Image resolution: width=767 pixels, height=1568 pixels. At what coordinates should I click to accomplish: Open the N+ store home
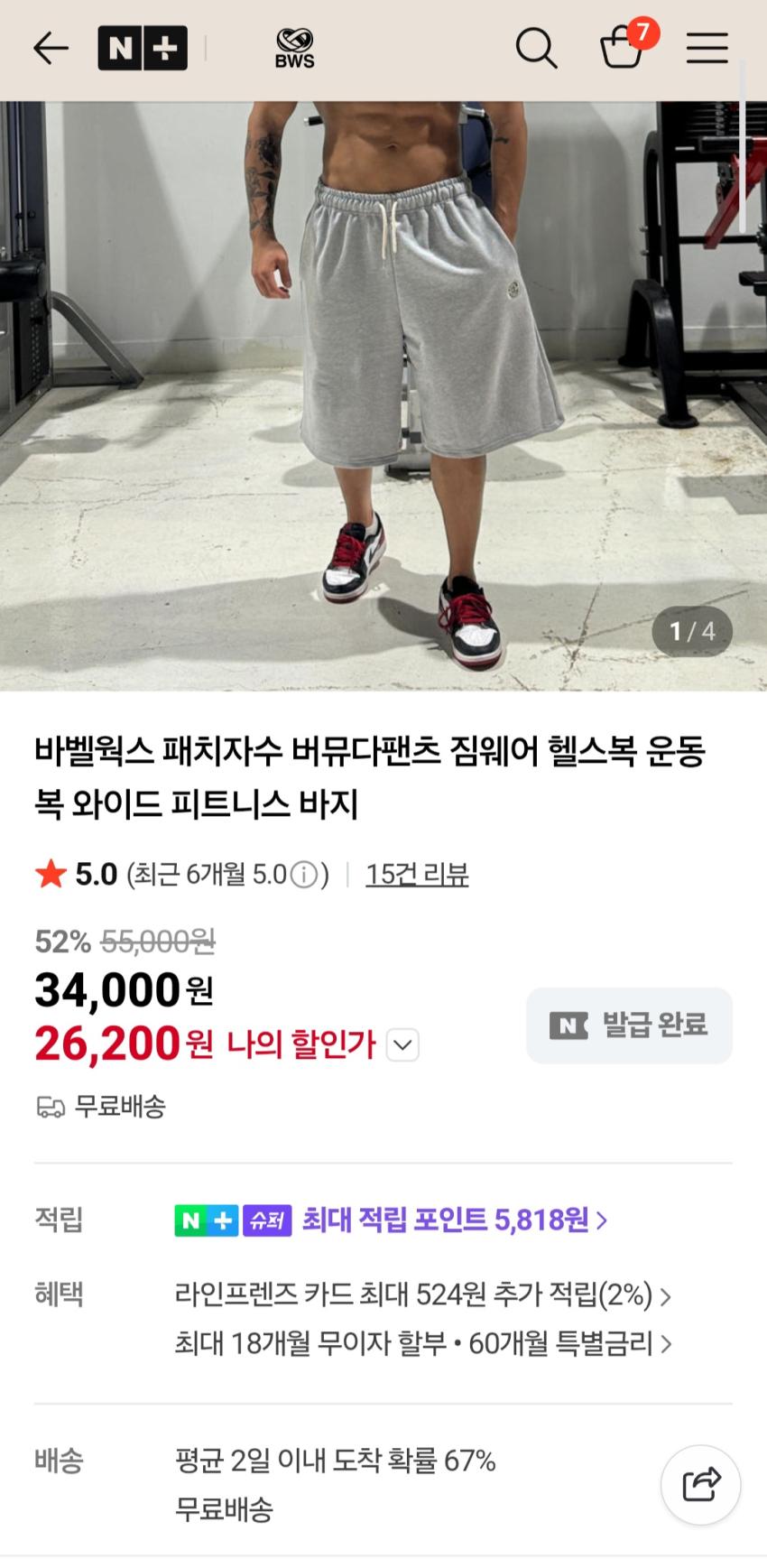[143, 49]
